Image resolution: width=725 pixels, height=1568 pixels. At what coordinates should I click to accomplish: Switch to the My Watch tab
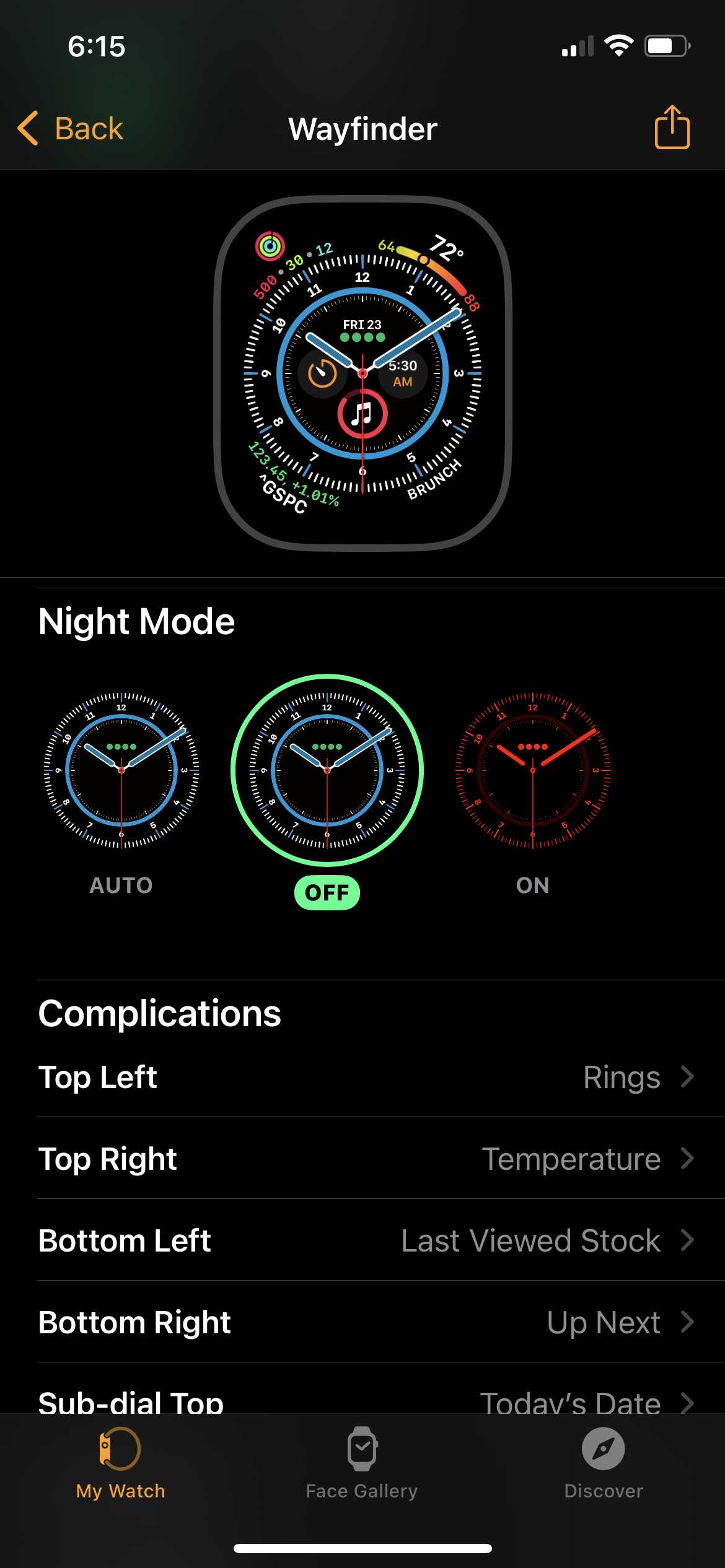pyautogui.click(x=121, y=1463)
